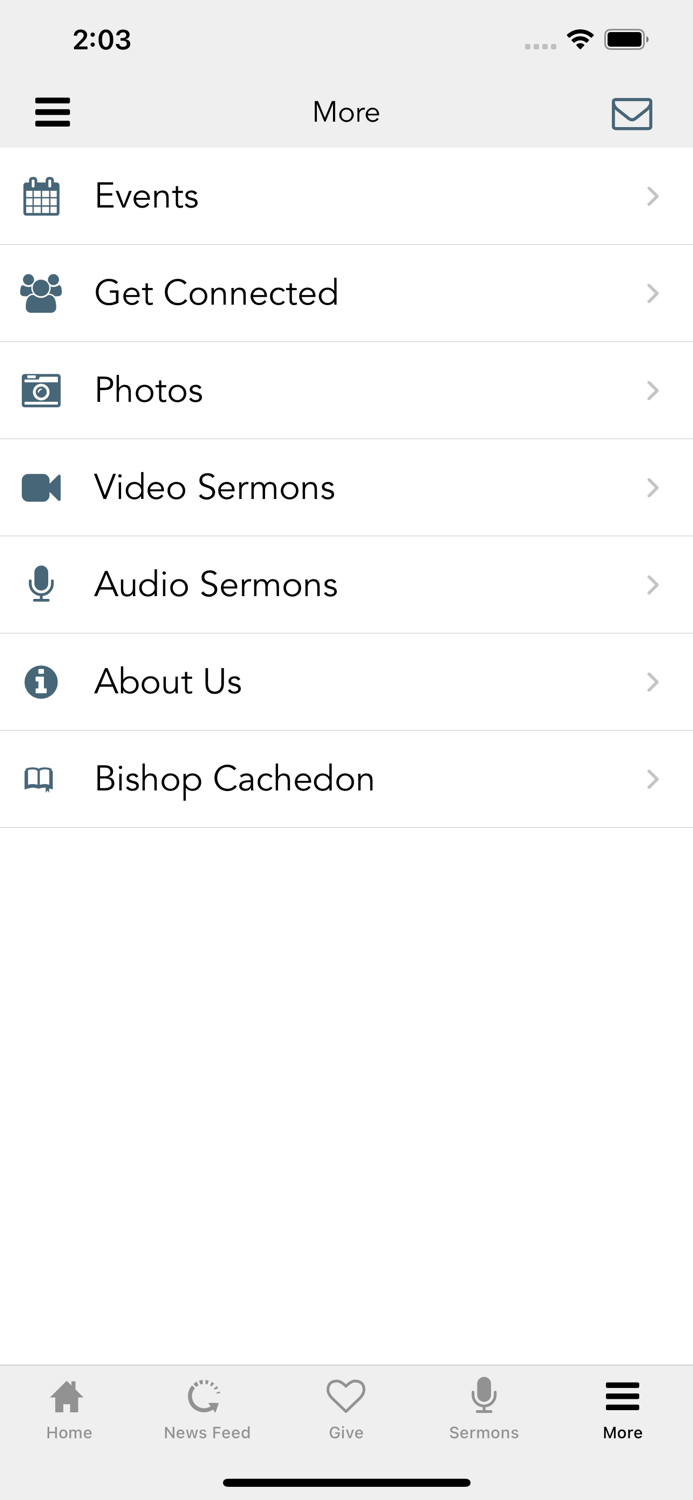This screenshot has height=1500, width=693.
Task: Open the Events row
Action: 346,196
